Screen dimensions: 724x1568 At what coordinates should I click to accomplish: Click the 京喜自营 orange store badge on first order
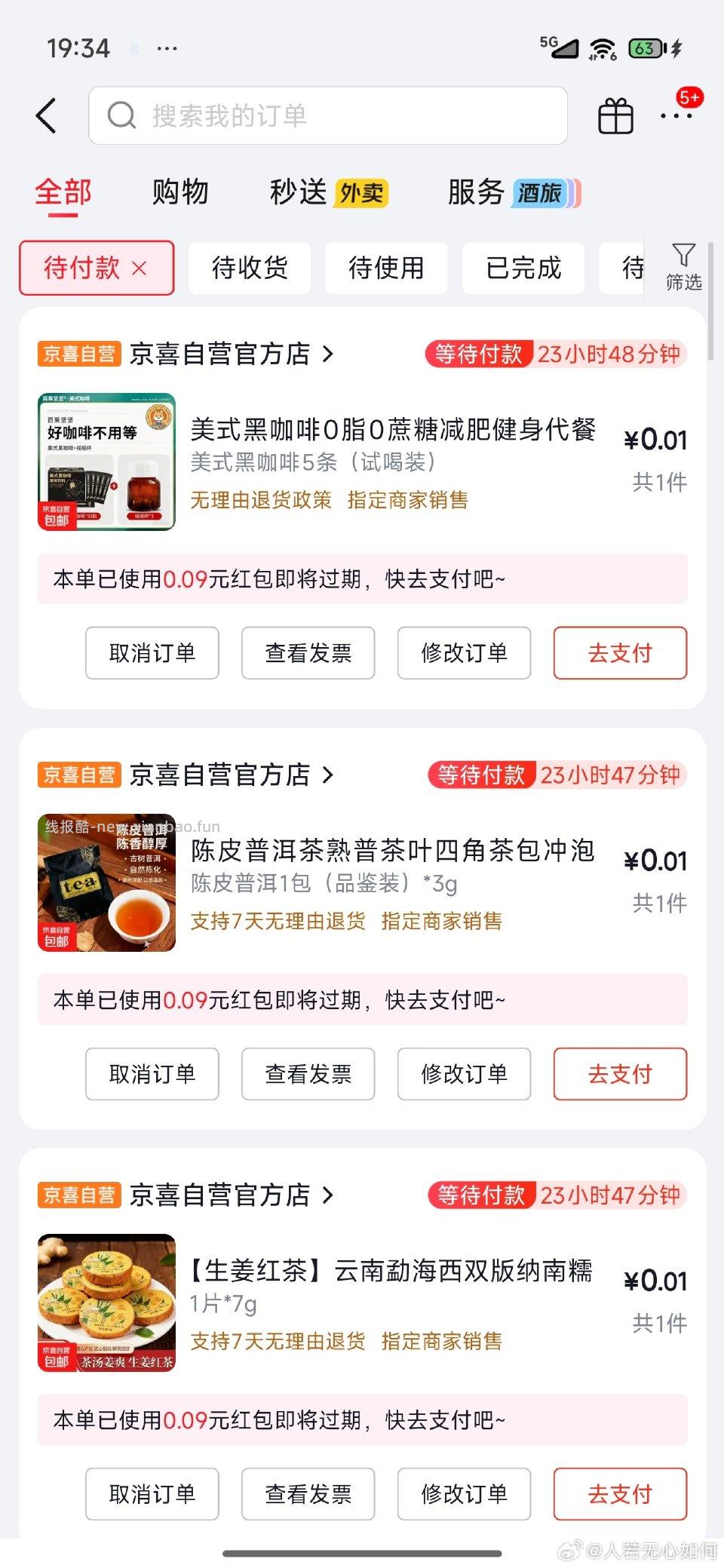point(78,353)
